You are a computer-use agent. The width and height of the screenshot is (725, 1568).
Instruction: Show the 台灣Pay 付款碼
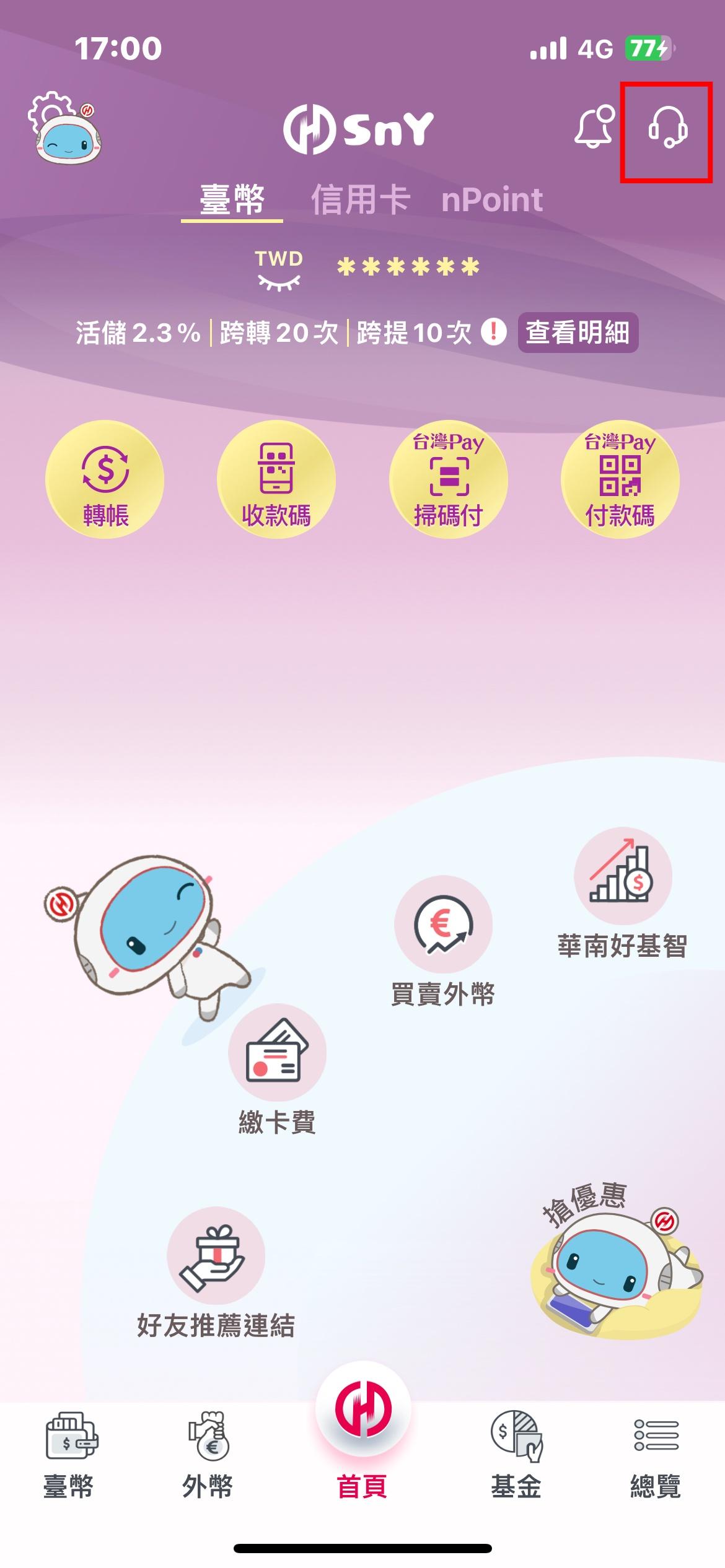[x=620, y=479]
